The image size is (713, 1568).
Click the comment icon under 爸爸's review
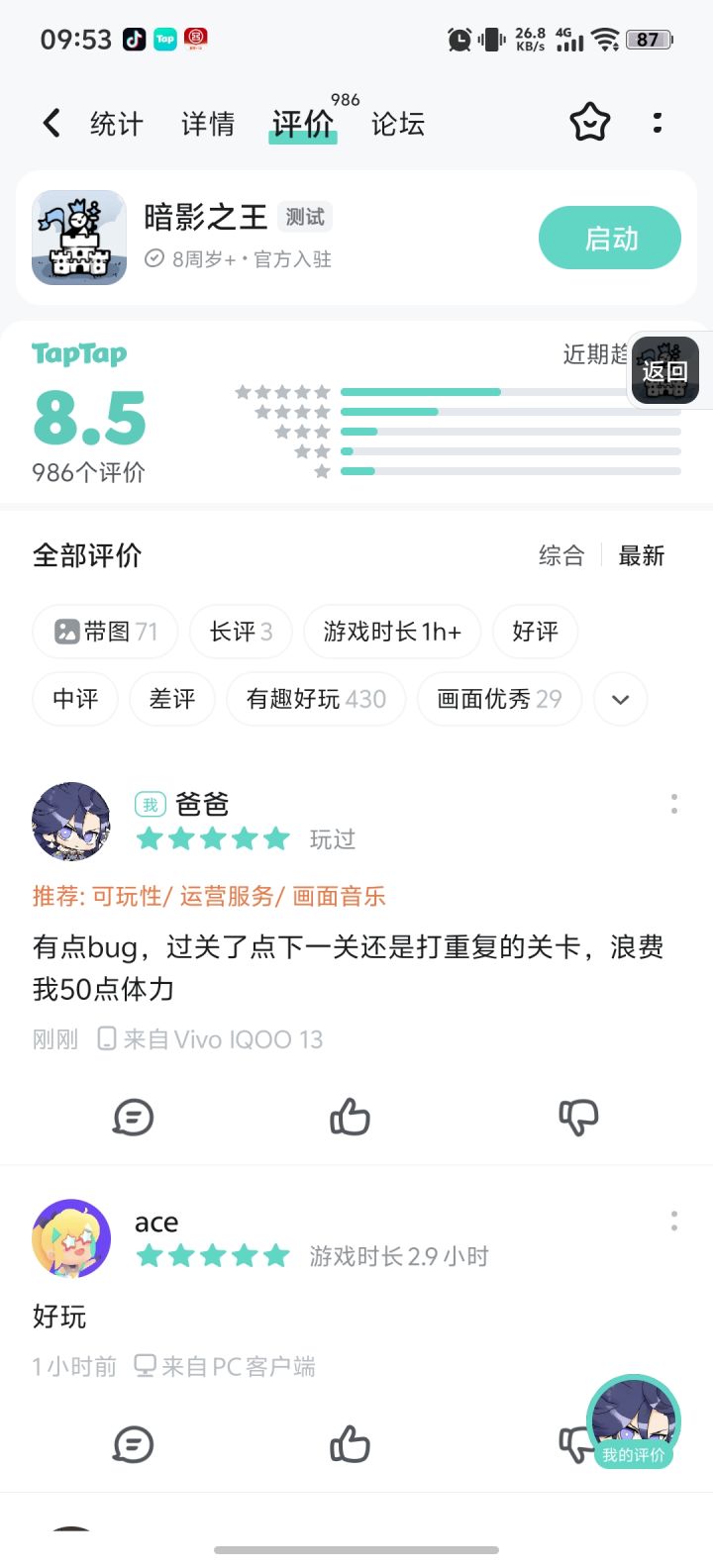click(x=134, y=1116)
